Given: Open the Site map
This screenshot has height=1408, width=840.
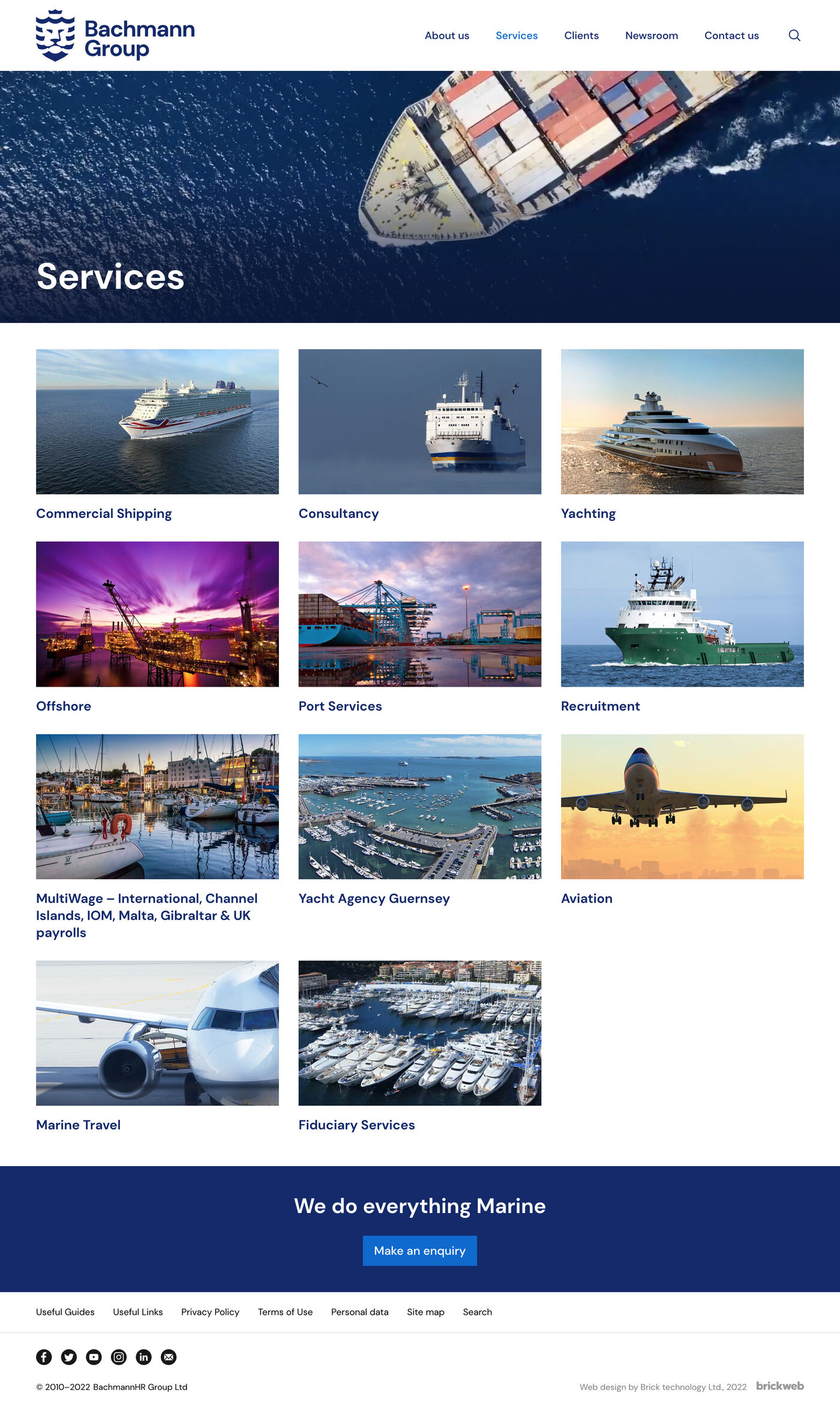Looking at the screenshot, I should point(425,1312).
